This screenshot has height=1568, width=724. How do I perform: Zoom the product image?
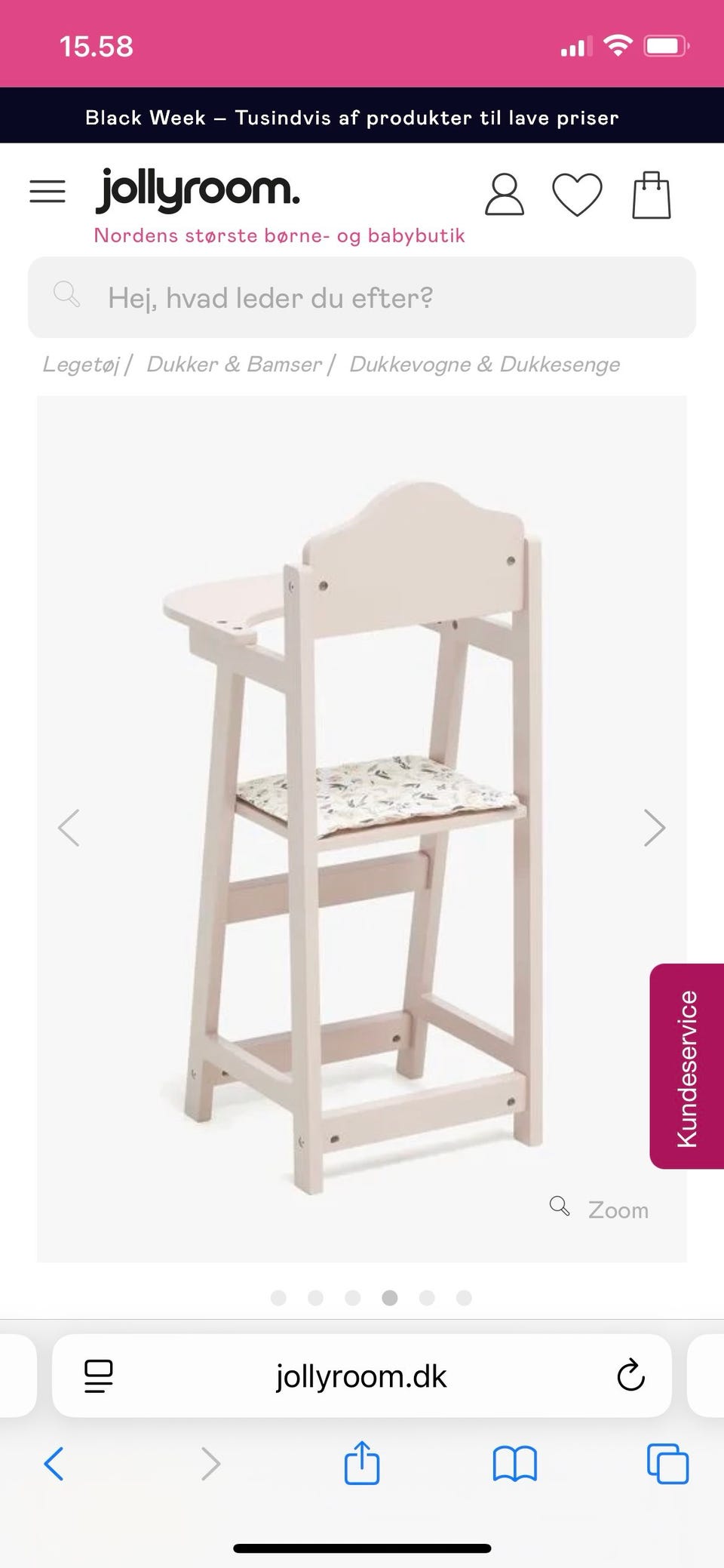point(601,1209)
